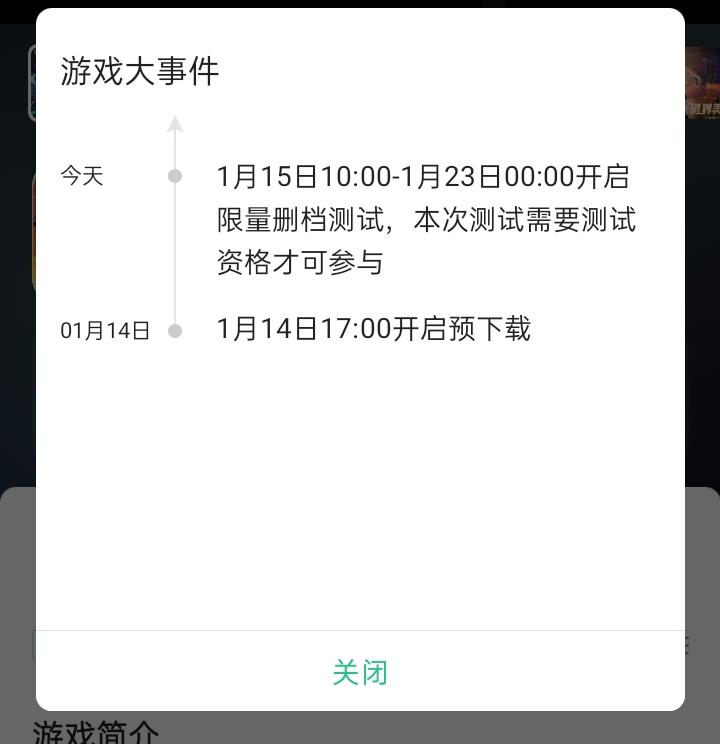This screenshot has height=744, width=720.
Task: Tap the small list icon at right edge
Action: [686, 645]
